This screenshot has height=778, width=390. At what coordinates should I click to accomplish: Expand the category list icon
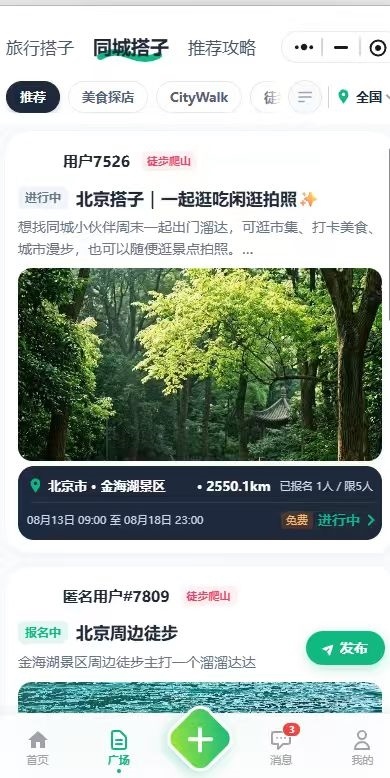[x=305, y=97]
